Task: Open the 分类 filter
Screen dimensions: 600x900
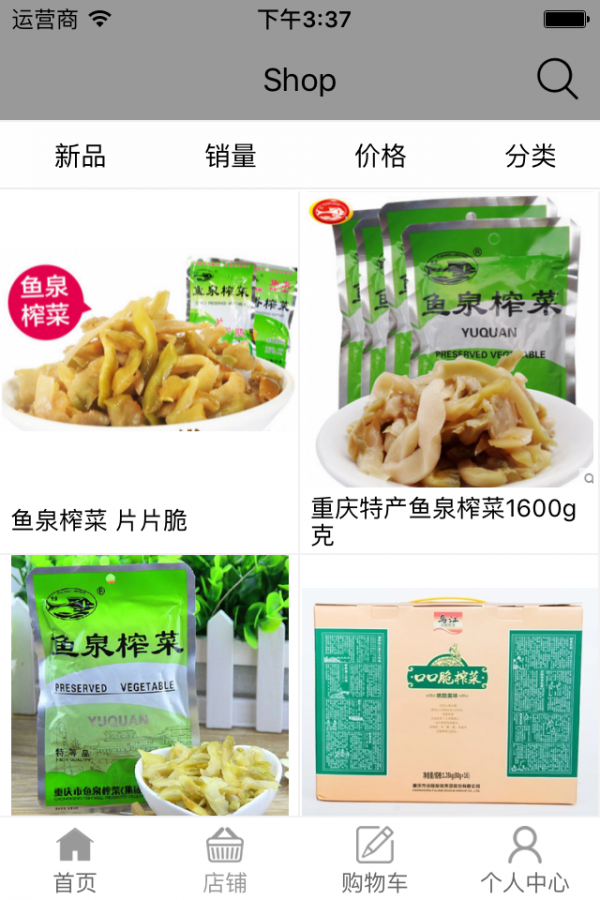Action: (530, 156)
